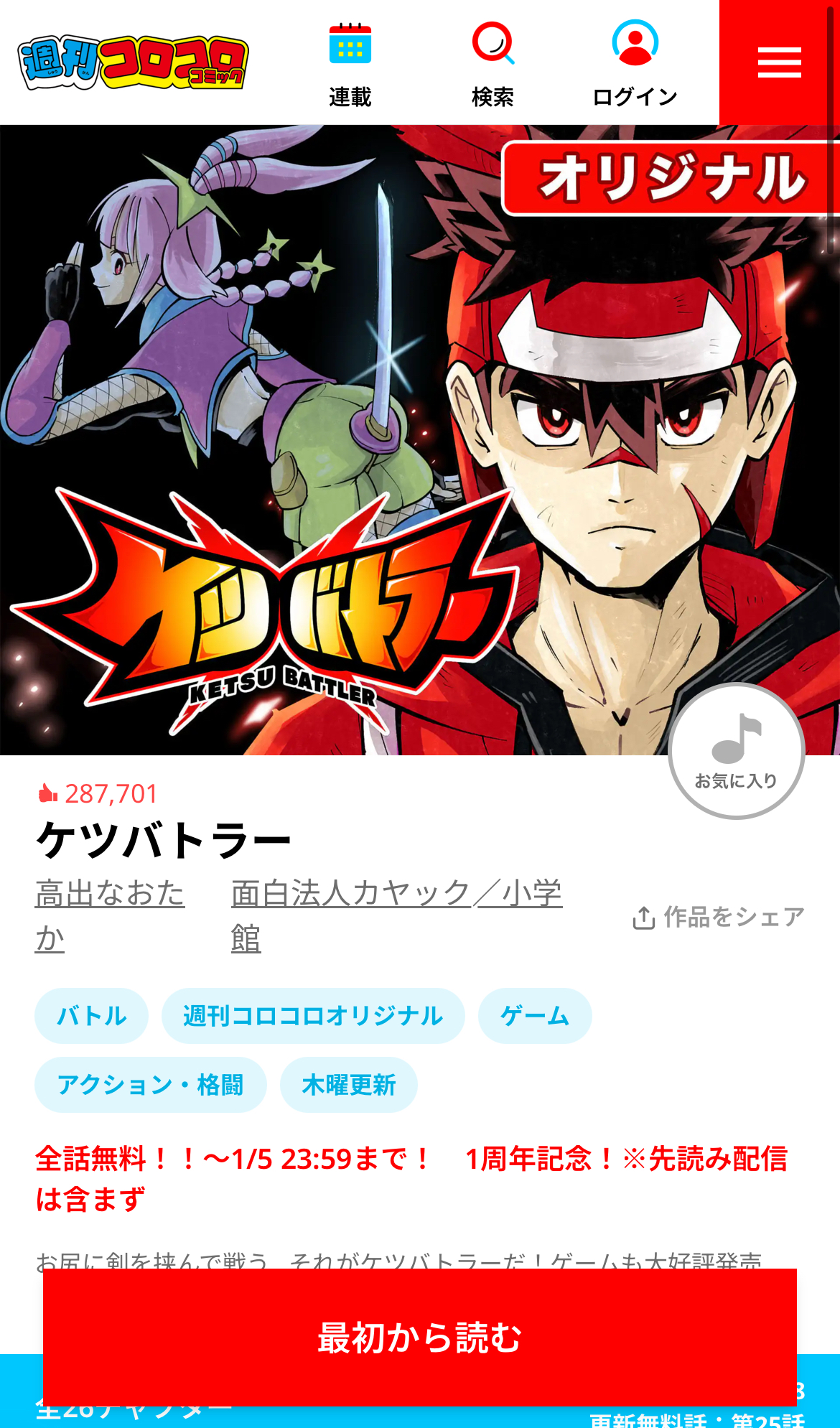Select the ゲーム tag chip
Image resolution: width=840 pixels, height=1428 pixels.
point(535,1016)
